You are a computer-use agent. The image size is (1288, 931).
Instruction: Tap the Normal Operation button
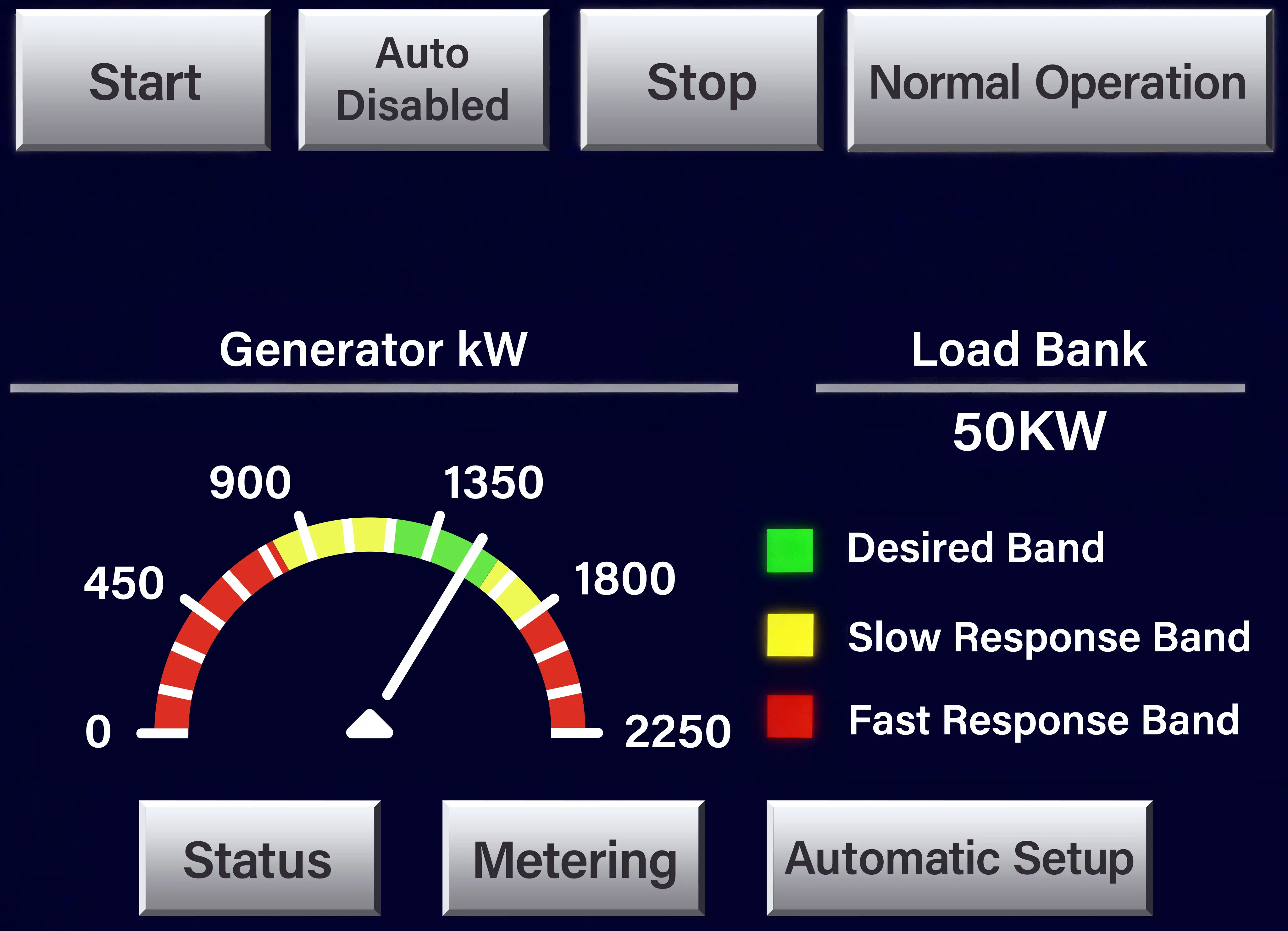(1060, 81)
